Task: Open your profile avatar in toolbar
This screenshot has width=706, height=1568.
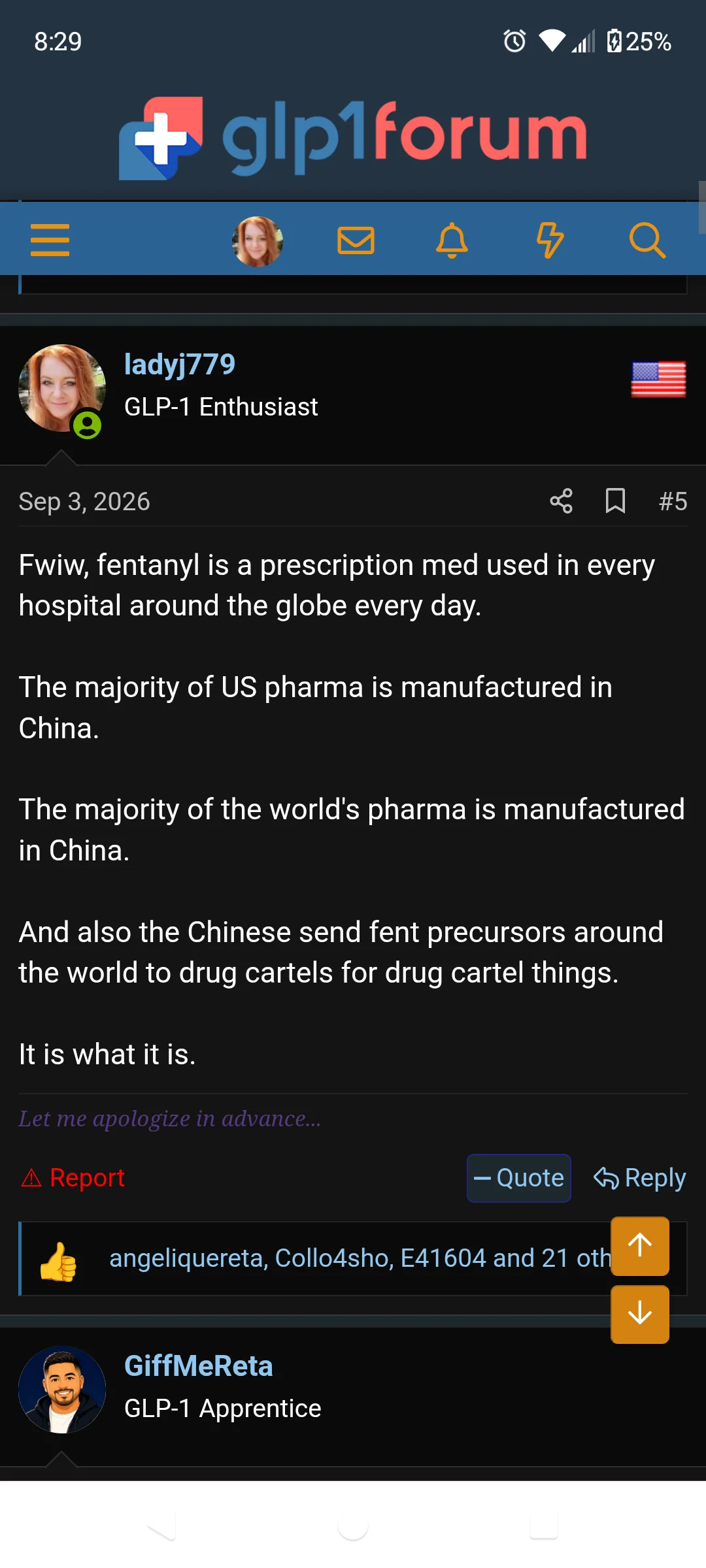Action: [x=258, y=241]
